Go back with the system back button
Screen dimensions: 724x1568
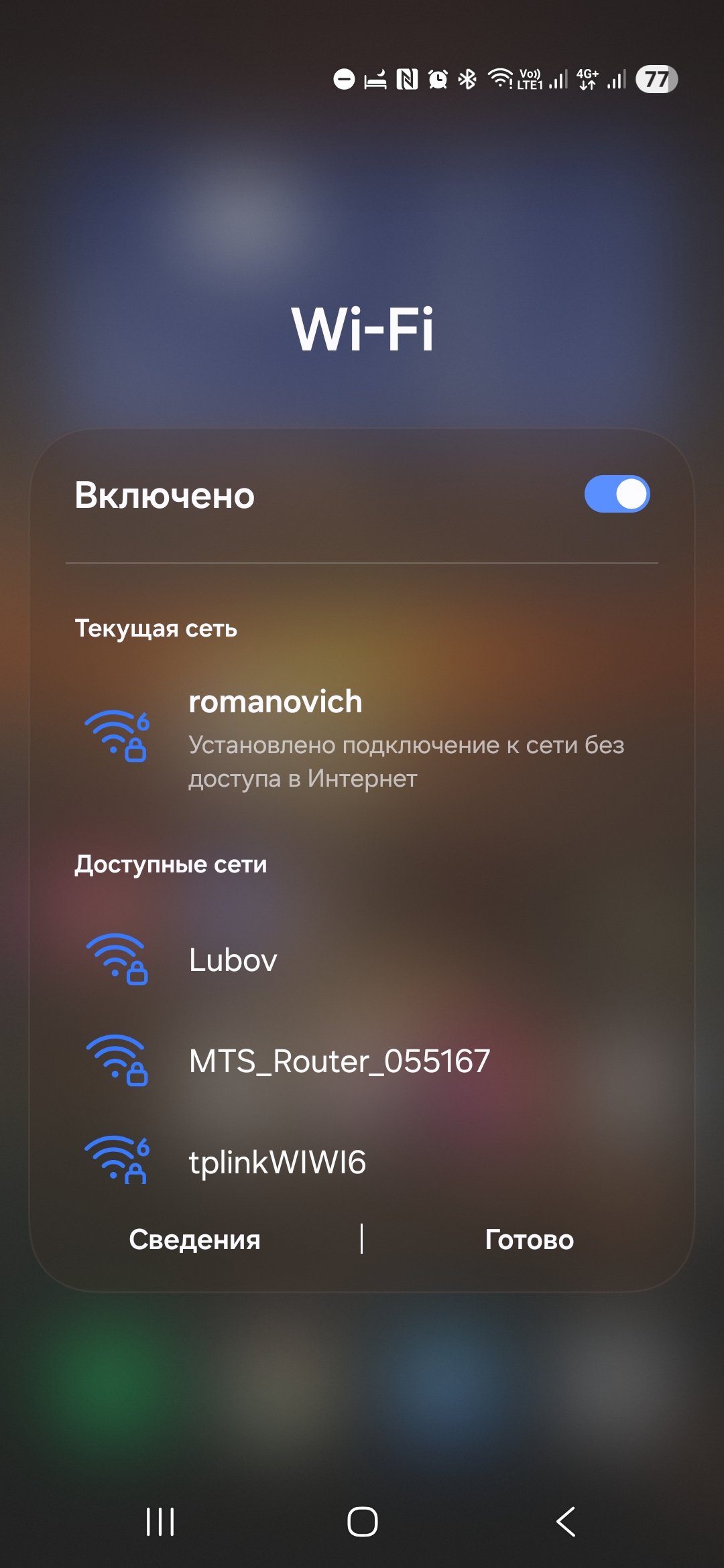tap(566, 1521)
